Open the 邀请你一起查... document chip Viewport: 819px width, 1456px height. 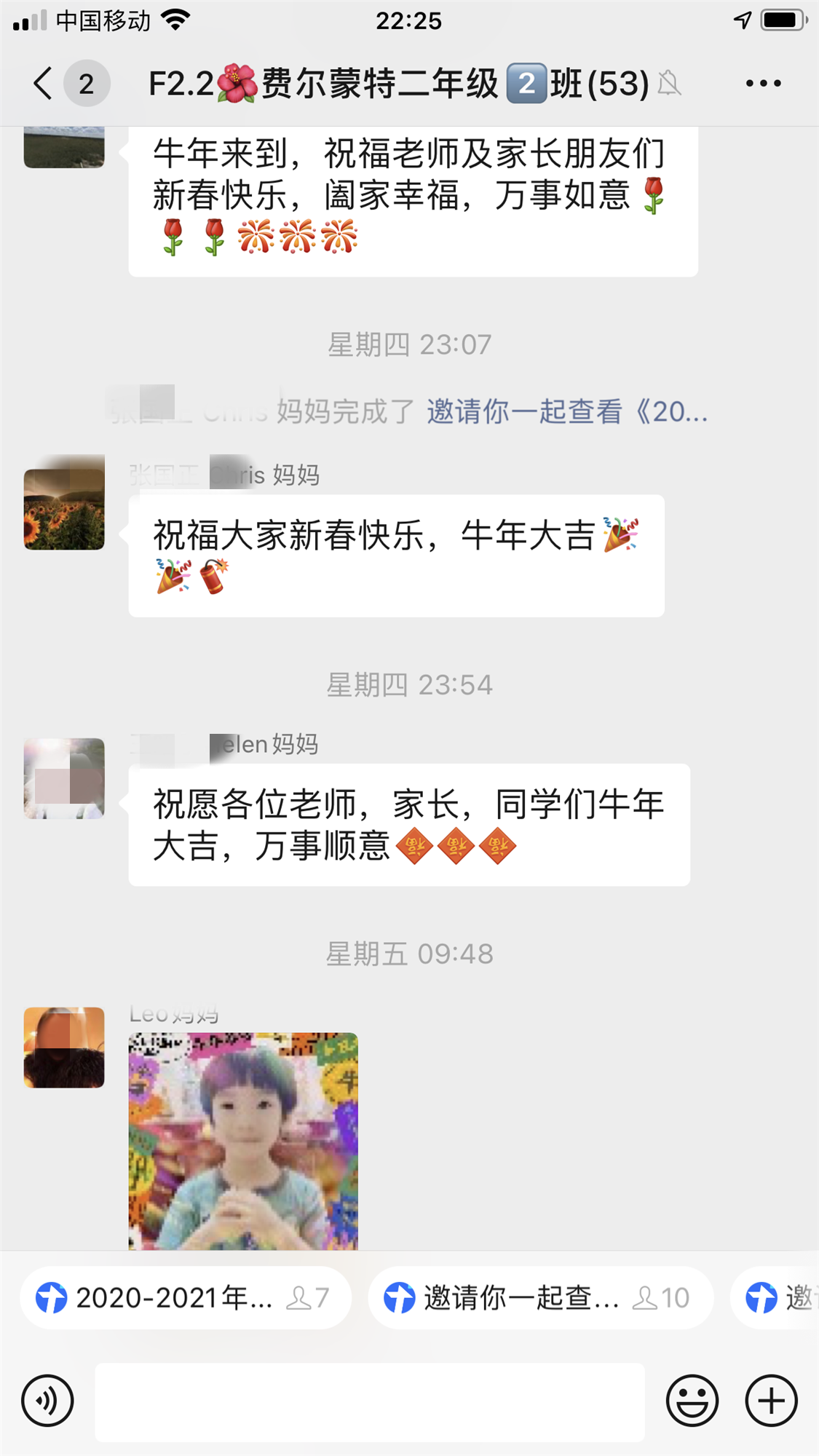click(x=539, y=1297)
